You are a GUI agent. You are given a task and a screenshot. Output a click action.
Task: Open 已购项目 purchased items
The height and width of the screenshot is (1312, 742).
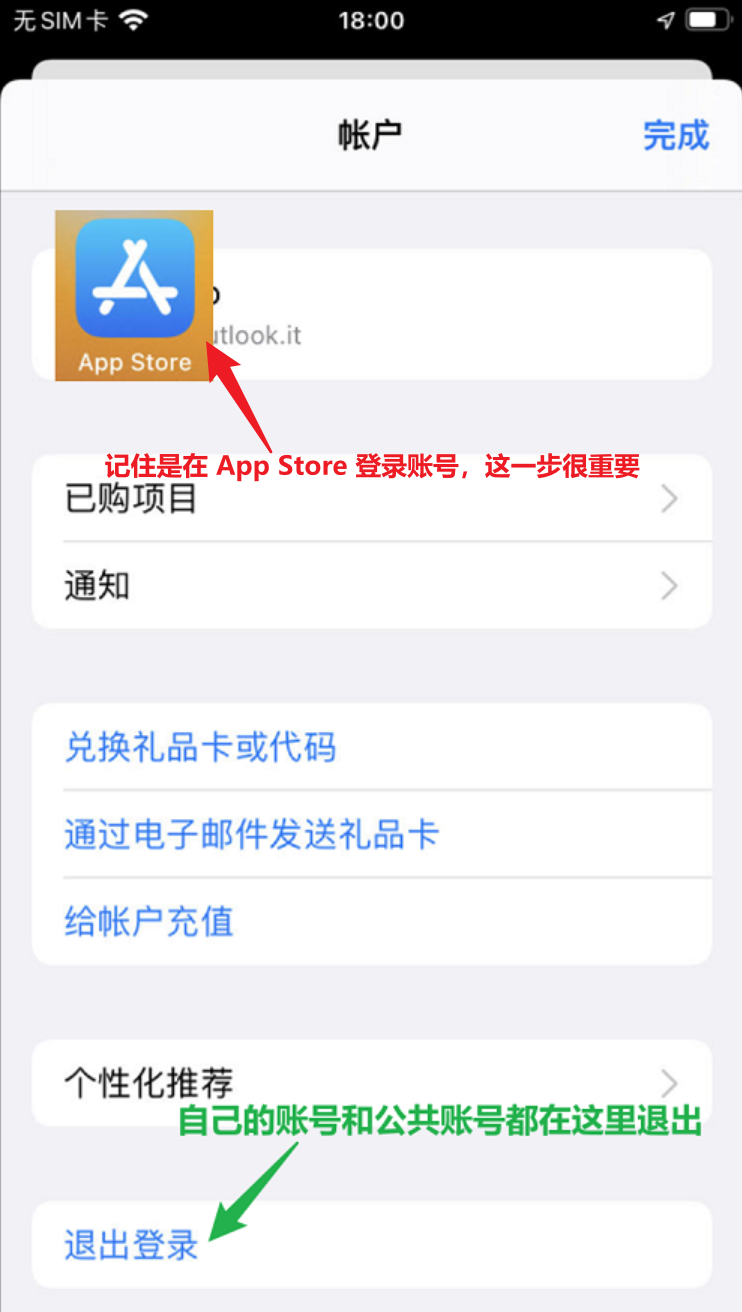[371, 498]
